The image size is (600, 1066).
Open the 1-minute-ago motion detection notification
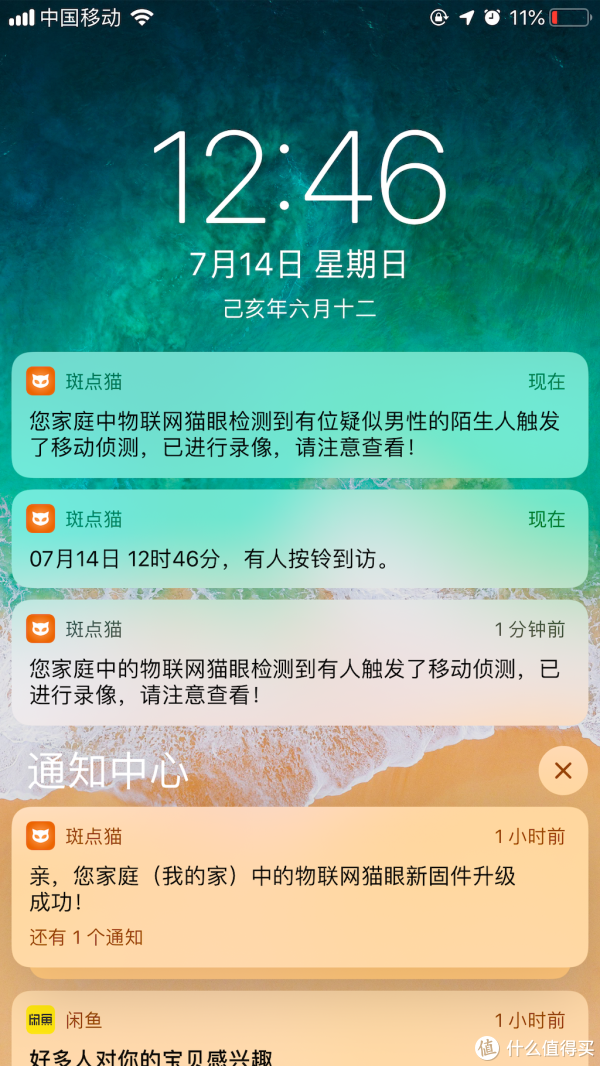point(299,664)
